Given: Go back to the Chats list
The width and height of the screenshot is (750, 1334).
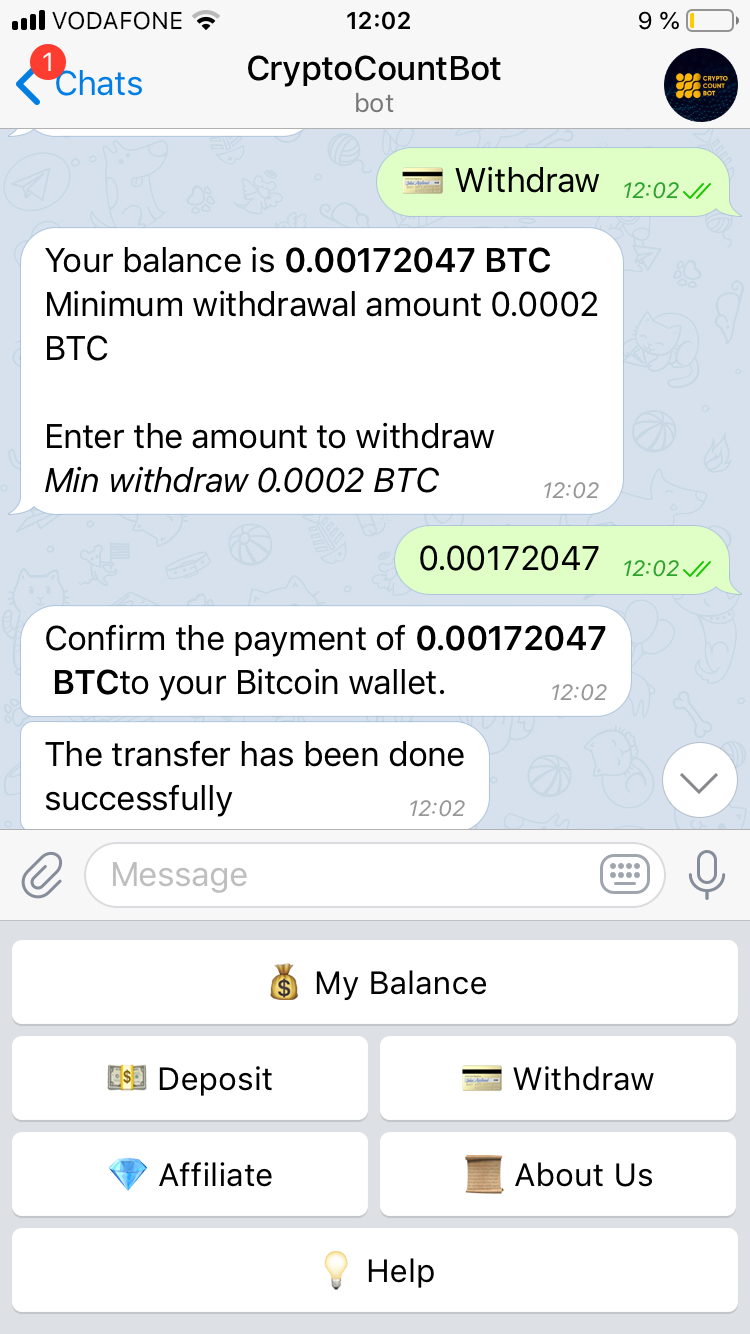Looking at the screenshot, I should [80, 84].
